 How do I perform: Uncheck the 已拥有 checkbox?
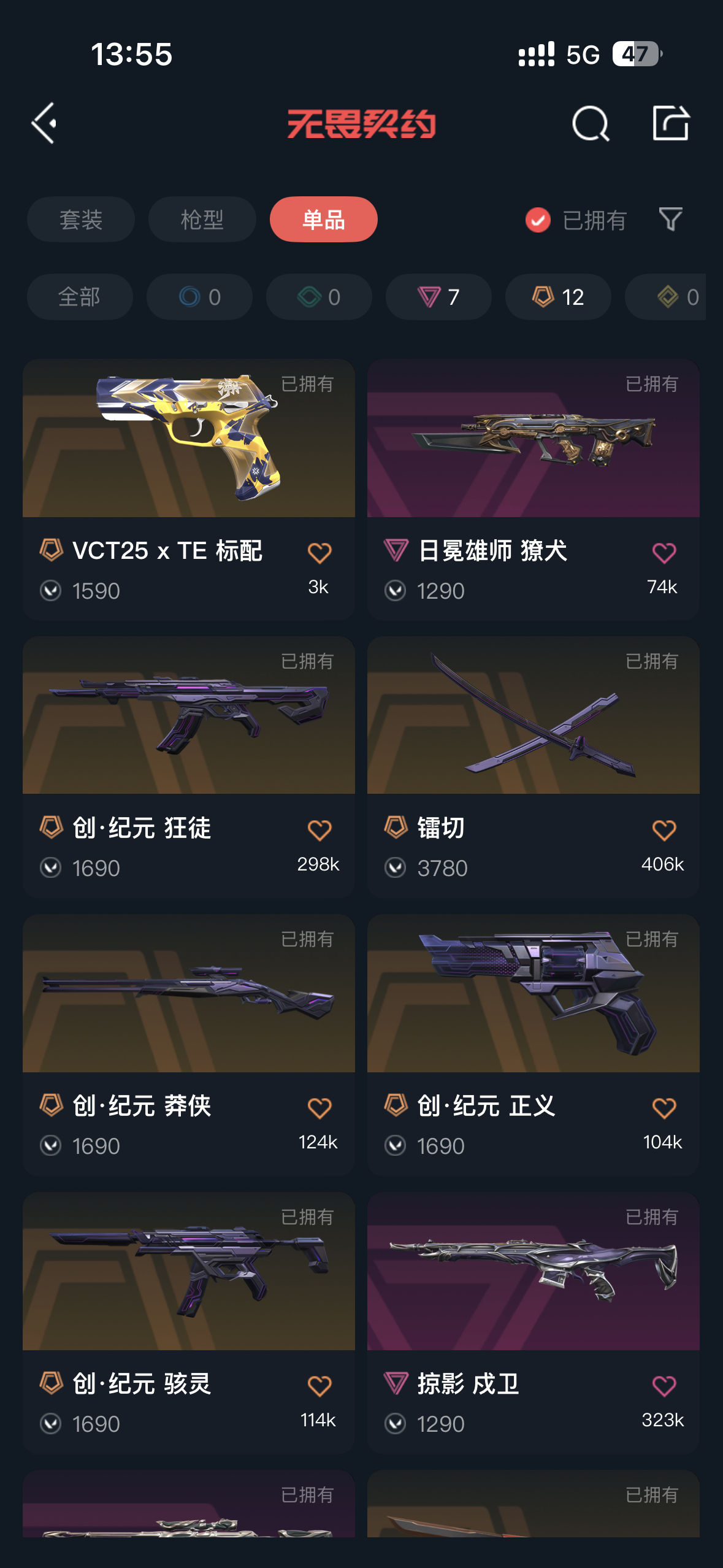point(538,220)
